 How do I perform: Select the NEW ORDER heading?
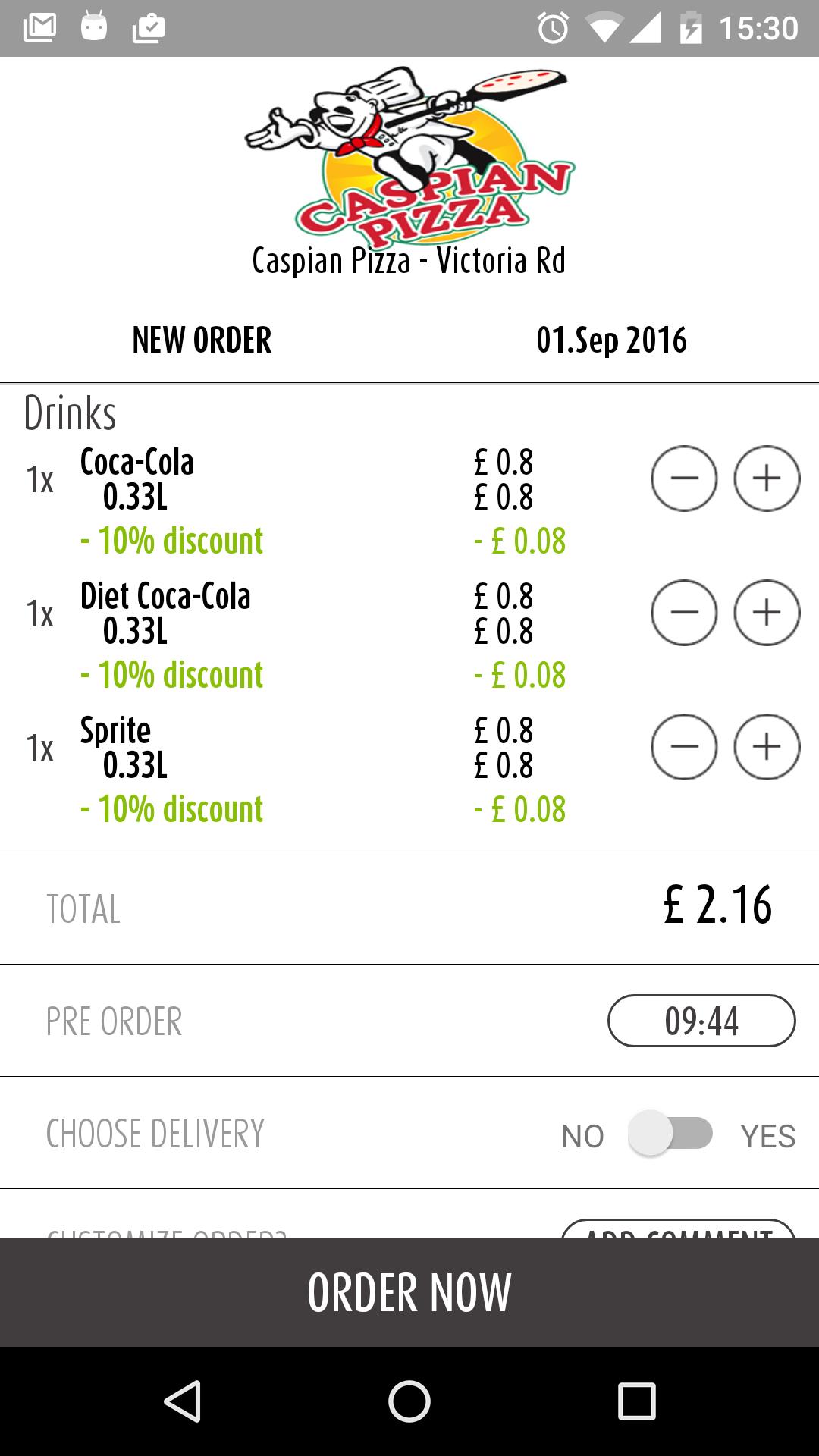(202, 340)
